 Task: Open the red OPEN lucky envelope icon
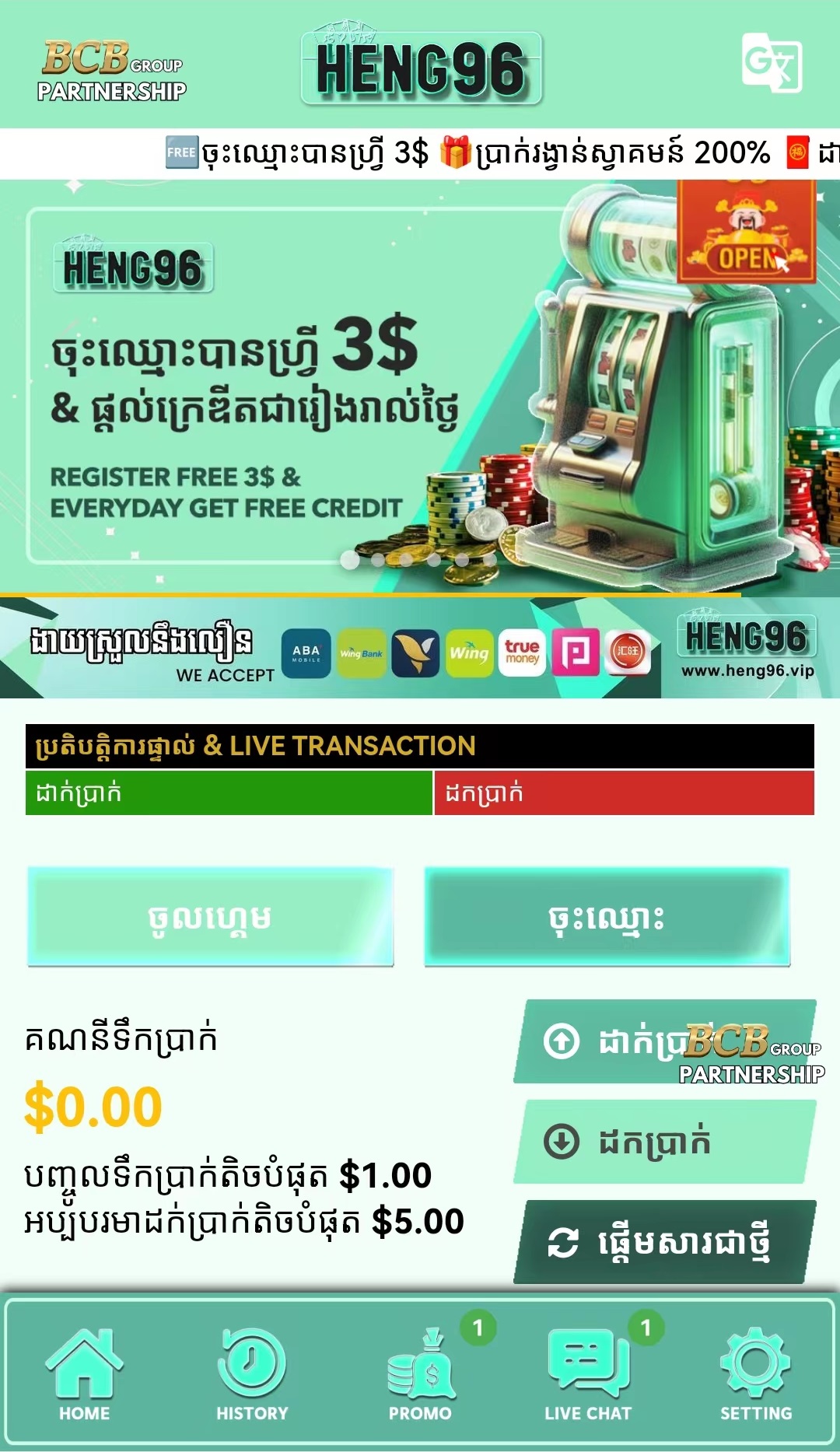pyautogui.click(x=747, y=231)
